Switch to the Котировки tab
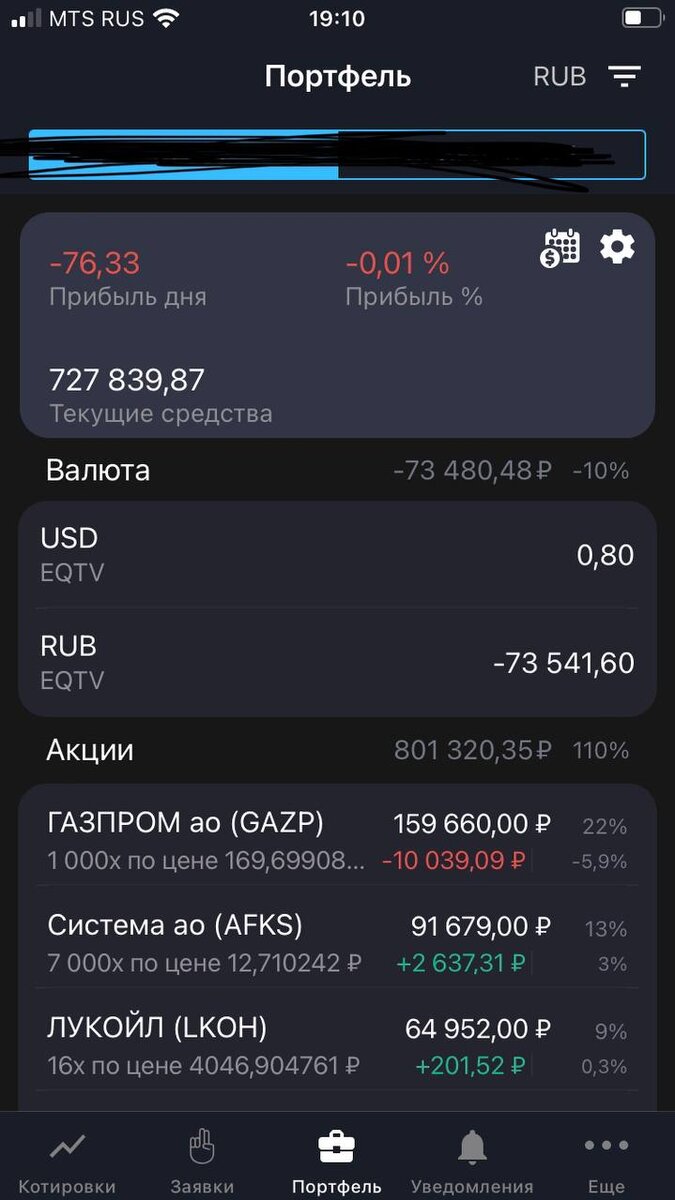 pyautogui.click(x=67, y=1160)
